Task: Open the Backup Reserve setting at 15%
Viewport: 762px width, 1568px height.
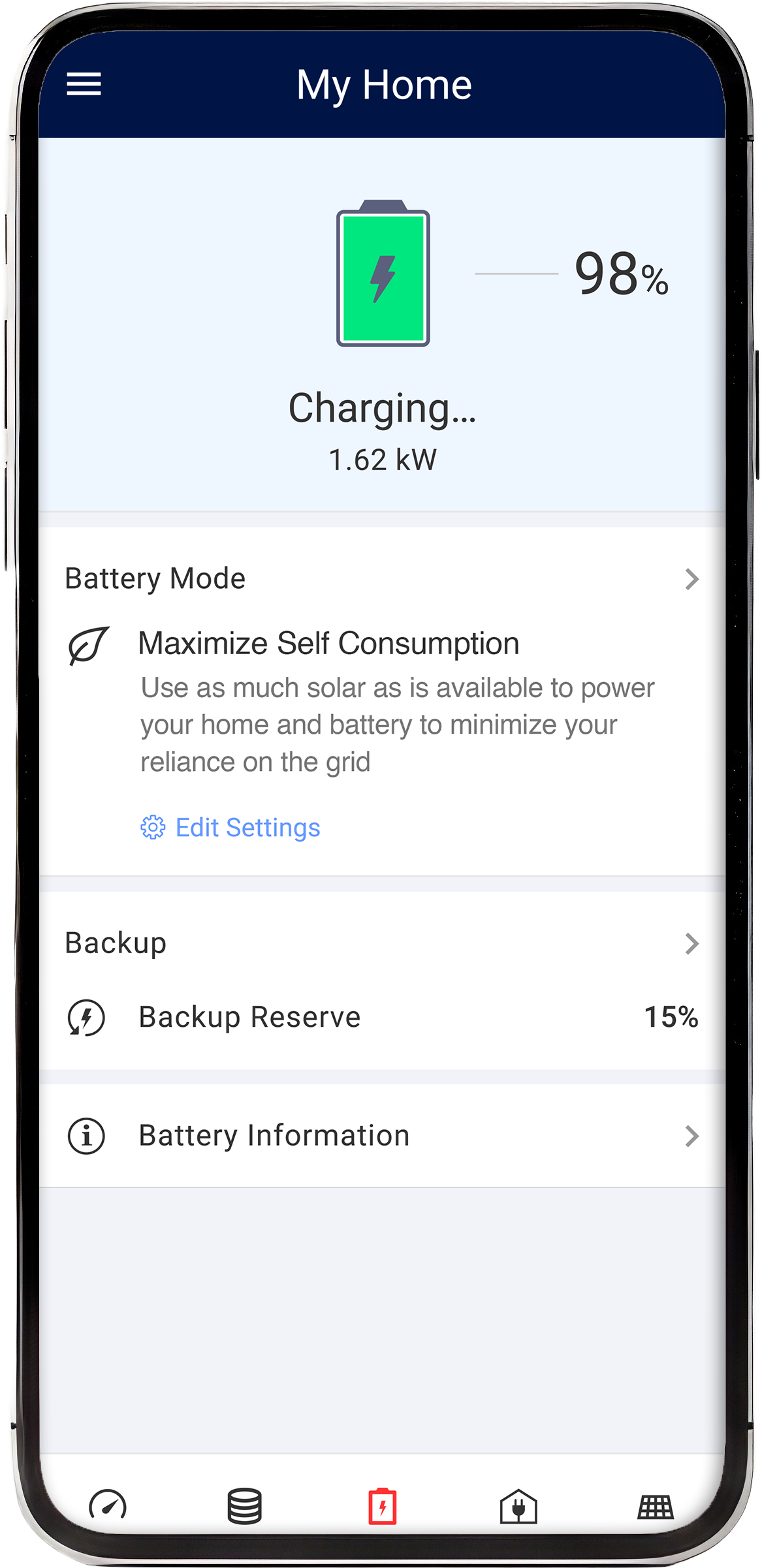Action: (381, 1017)
